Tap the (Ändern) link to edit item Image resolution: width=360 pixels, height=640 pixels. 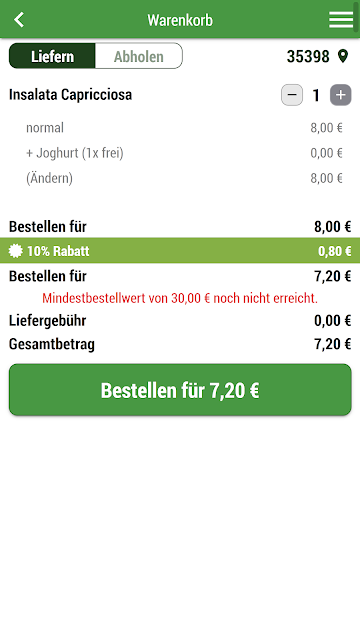[x=49, y=178]
